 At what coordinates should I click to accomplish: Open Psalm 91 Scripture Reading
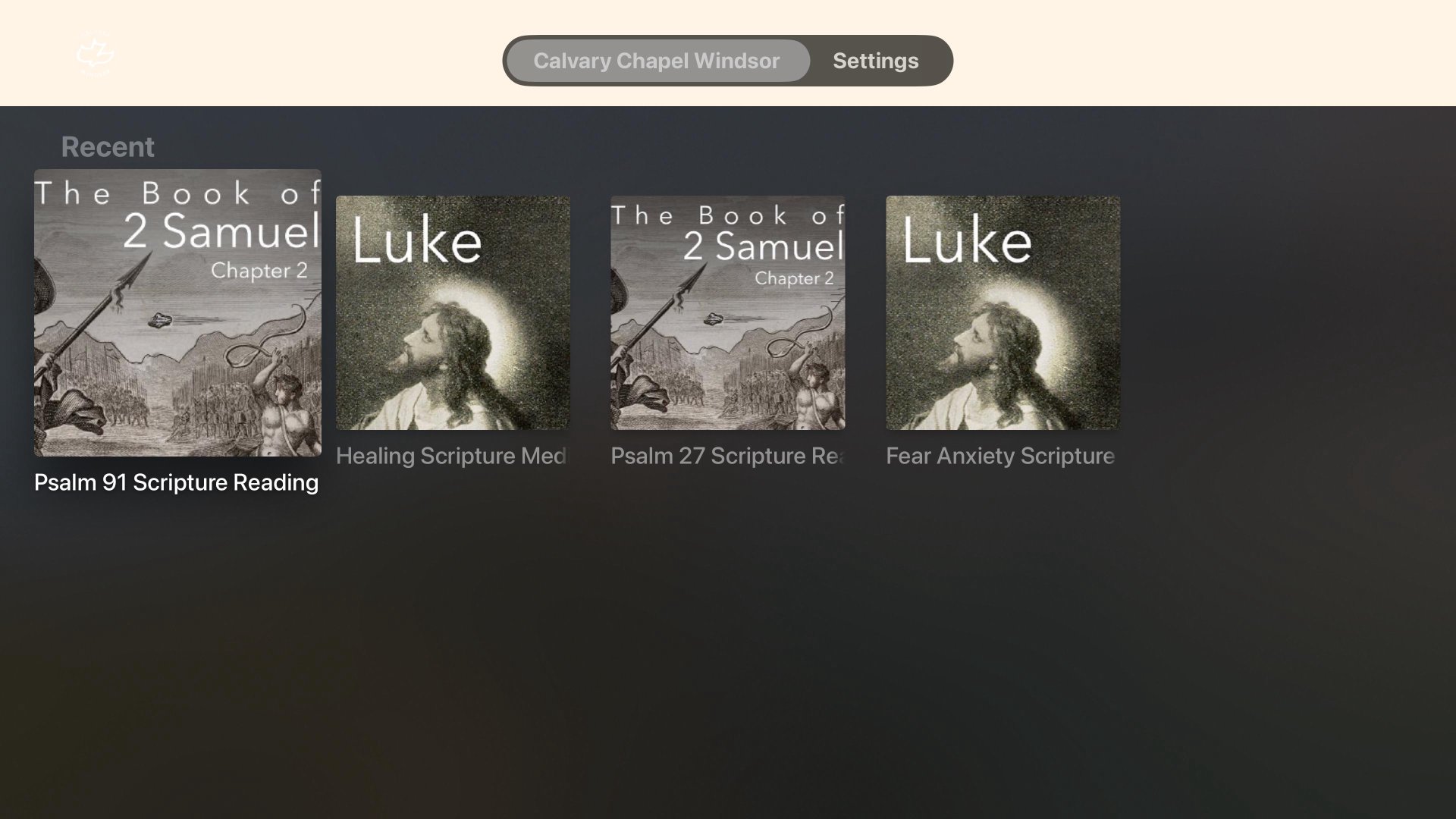tap(177, 312)
